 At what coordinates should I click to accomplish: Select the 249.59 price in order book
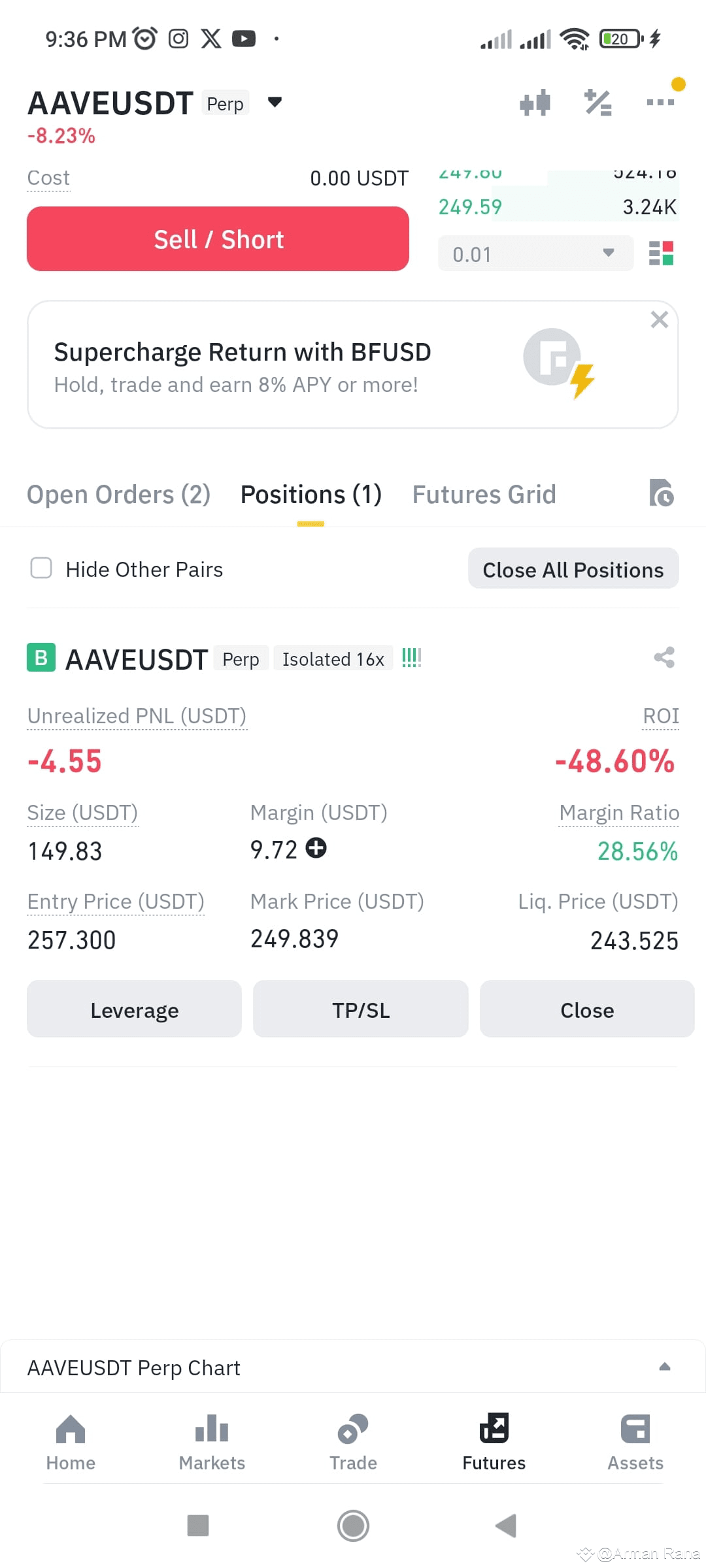[469, 206]
